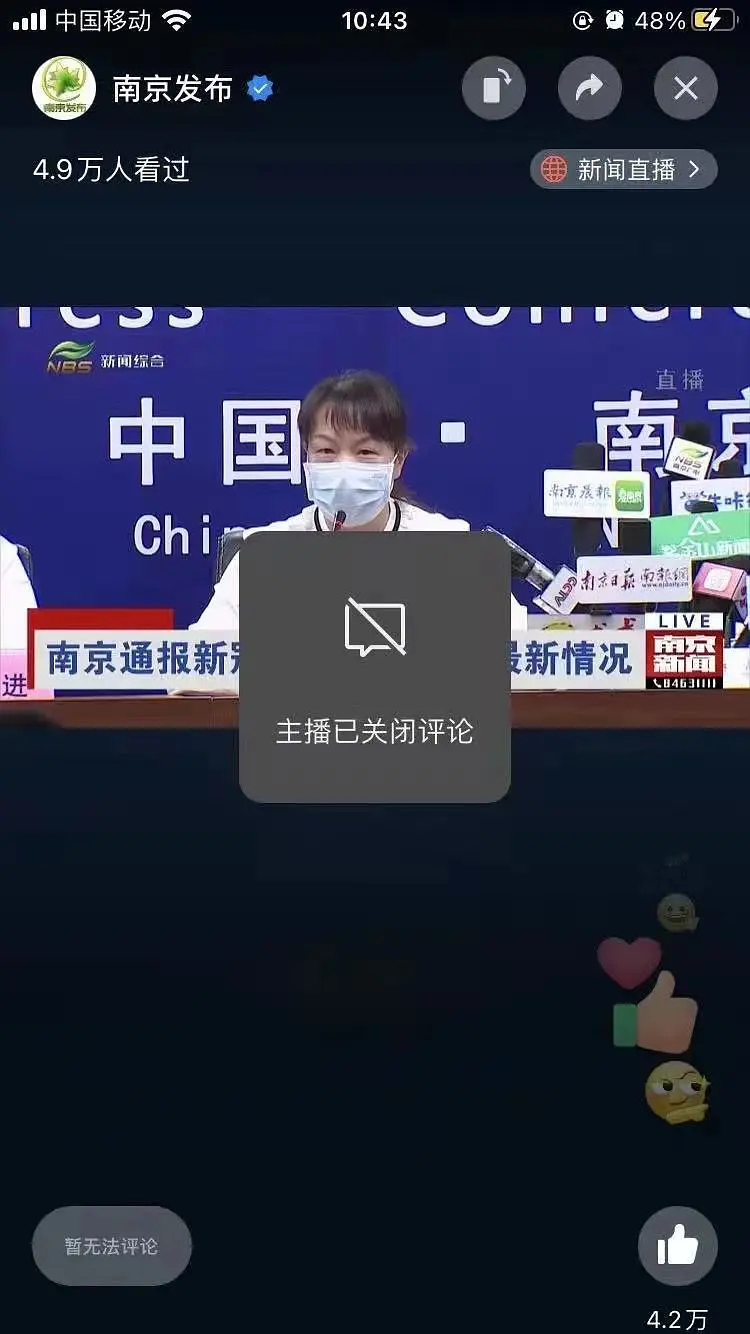Screen dimensions: 750x1334
Task: Tap the 暂无法评论 comment field
Action: click(x=112, y=1246)
